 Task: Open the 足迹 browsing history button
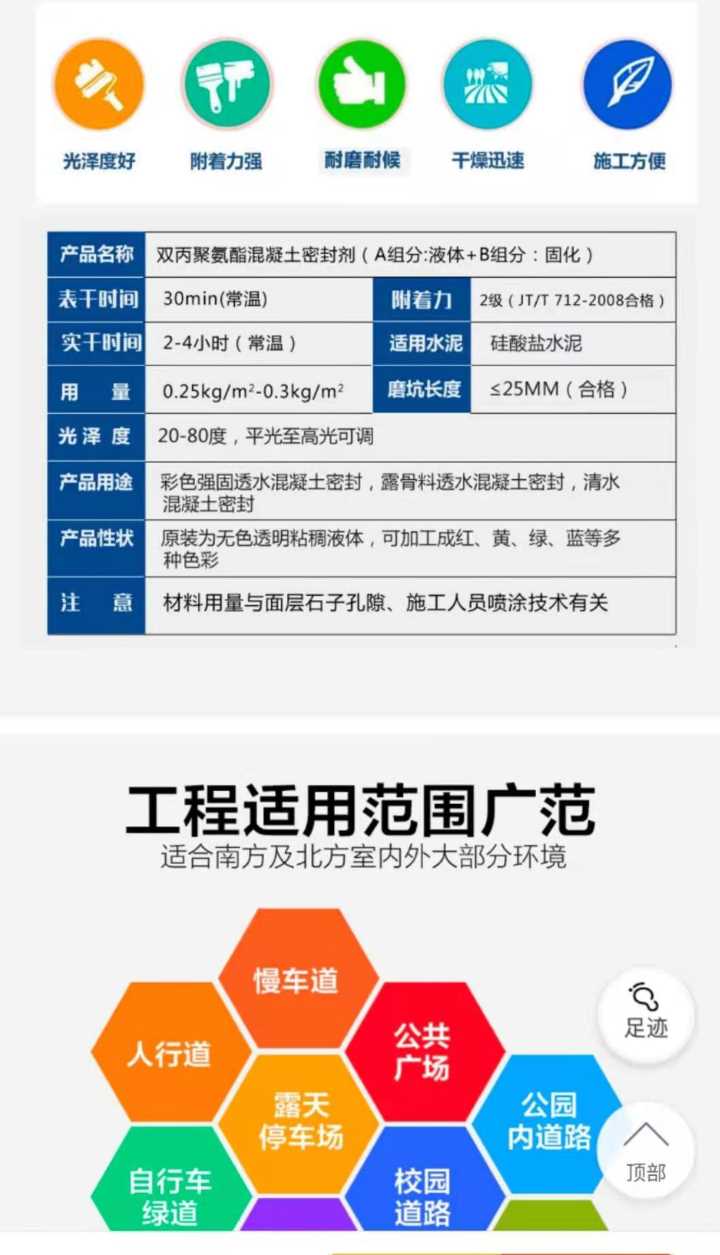(x=645, y=1012)
